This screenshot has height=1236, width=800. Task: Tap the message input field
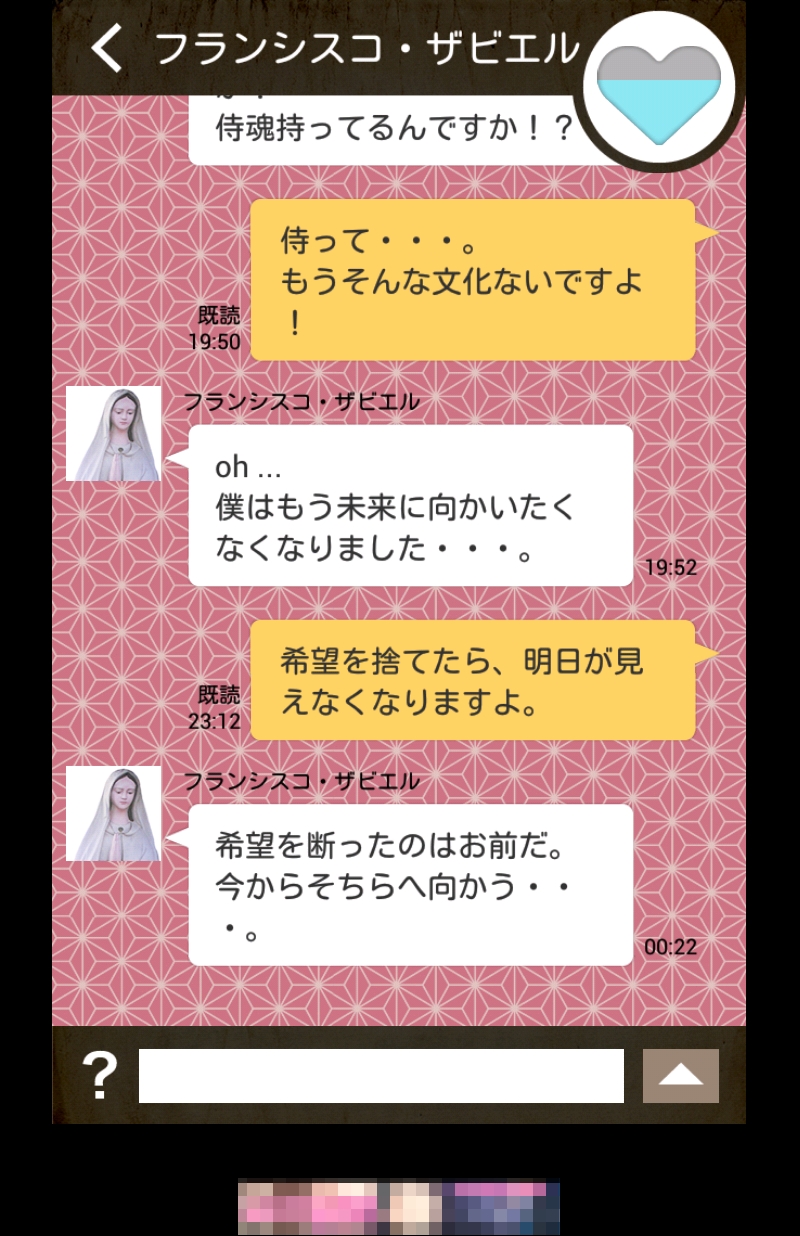click(x=381, y=1076)
